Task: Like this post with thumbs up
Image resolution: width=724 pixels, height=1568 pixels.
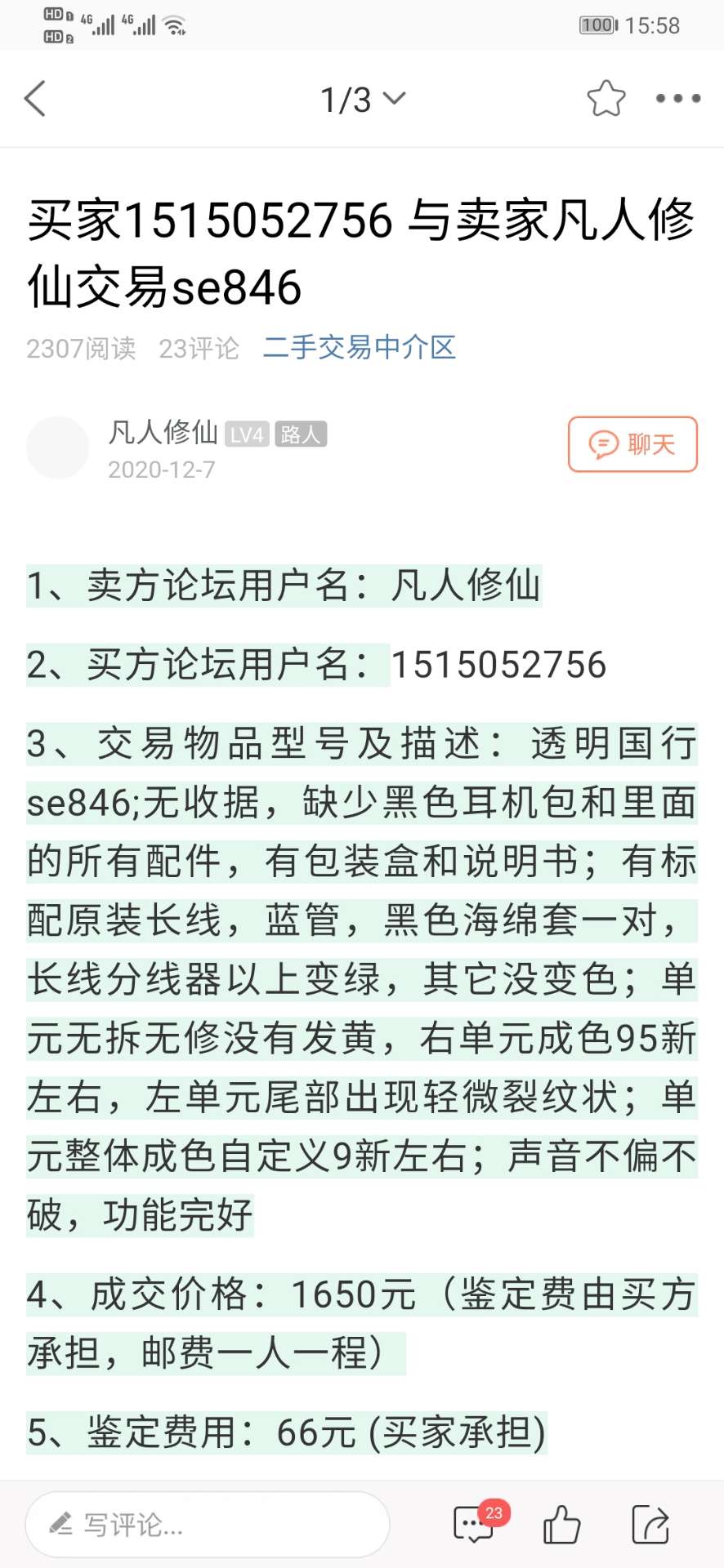Action: [x=561, y=1524]
